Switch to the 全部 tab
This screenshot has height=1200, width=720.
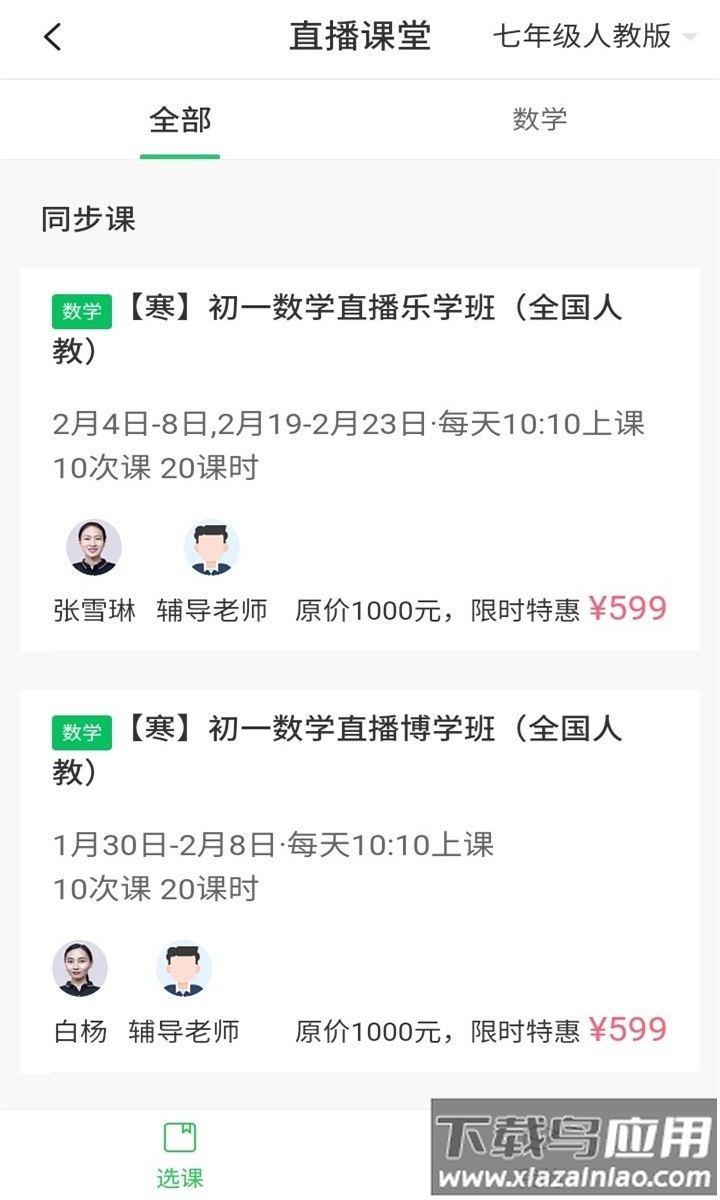pos(180,120)
